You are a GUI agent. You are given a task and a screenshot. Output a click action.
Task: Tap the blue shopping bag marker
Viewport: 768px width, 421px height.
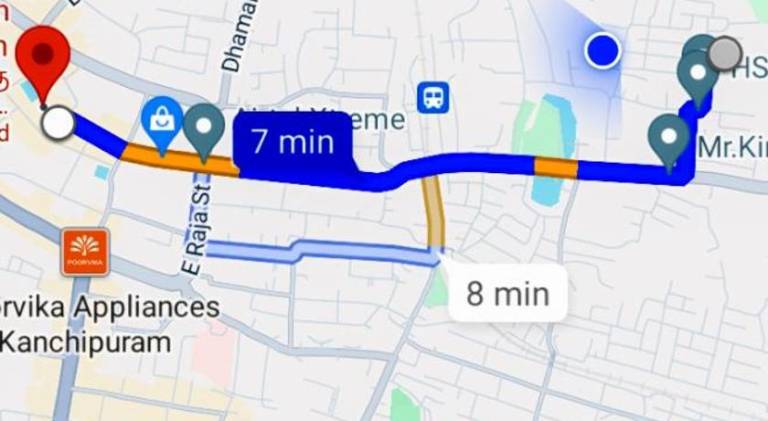point(160,121)
